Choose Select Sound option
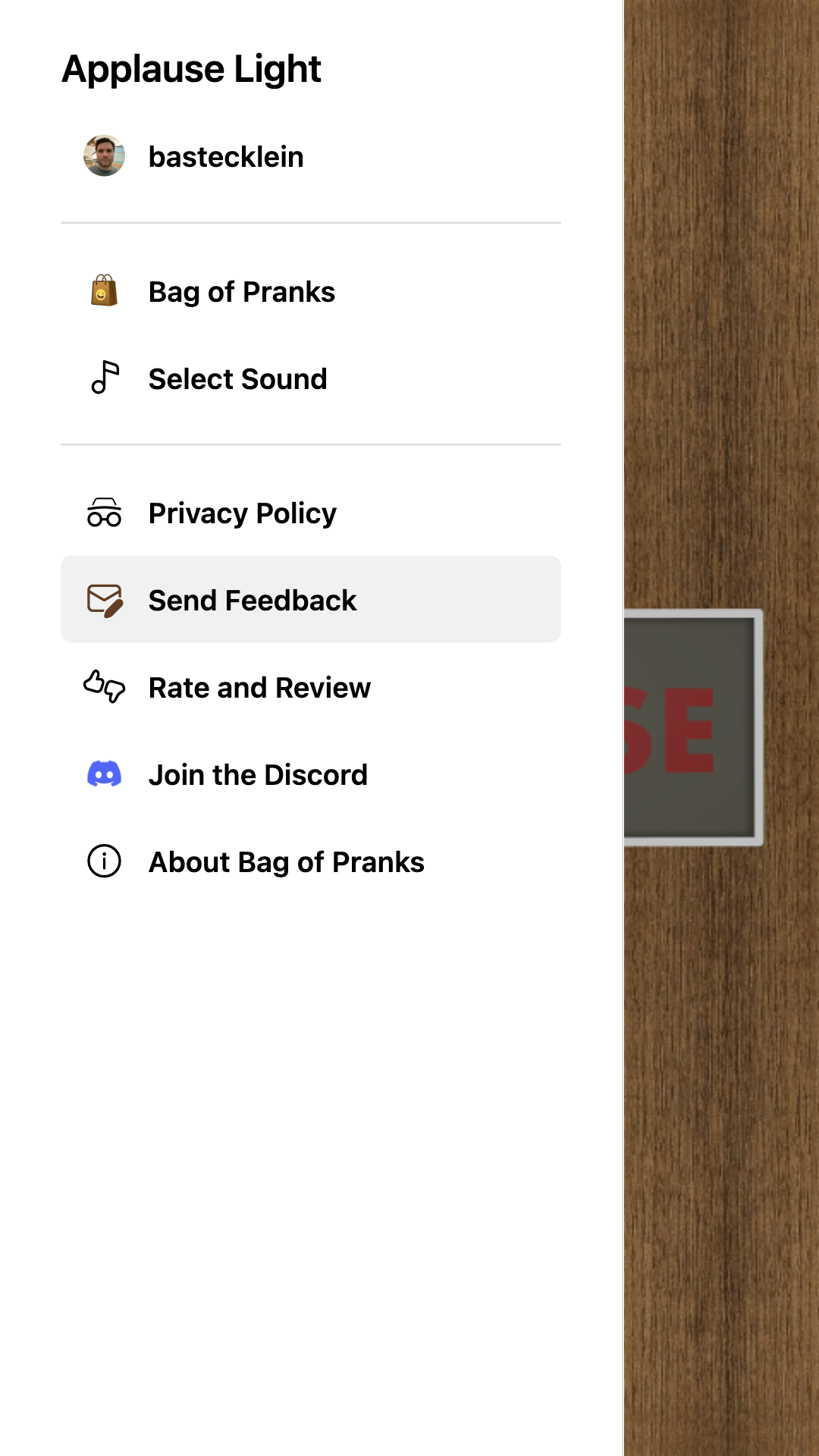 [x=311, y=379]
